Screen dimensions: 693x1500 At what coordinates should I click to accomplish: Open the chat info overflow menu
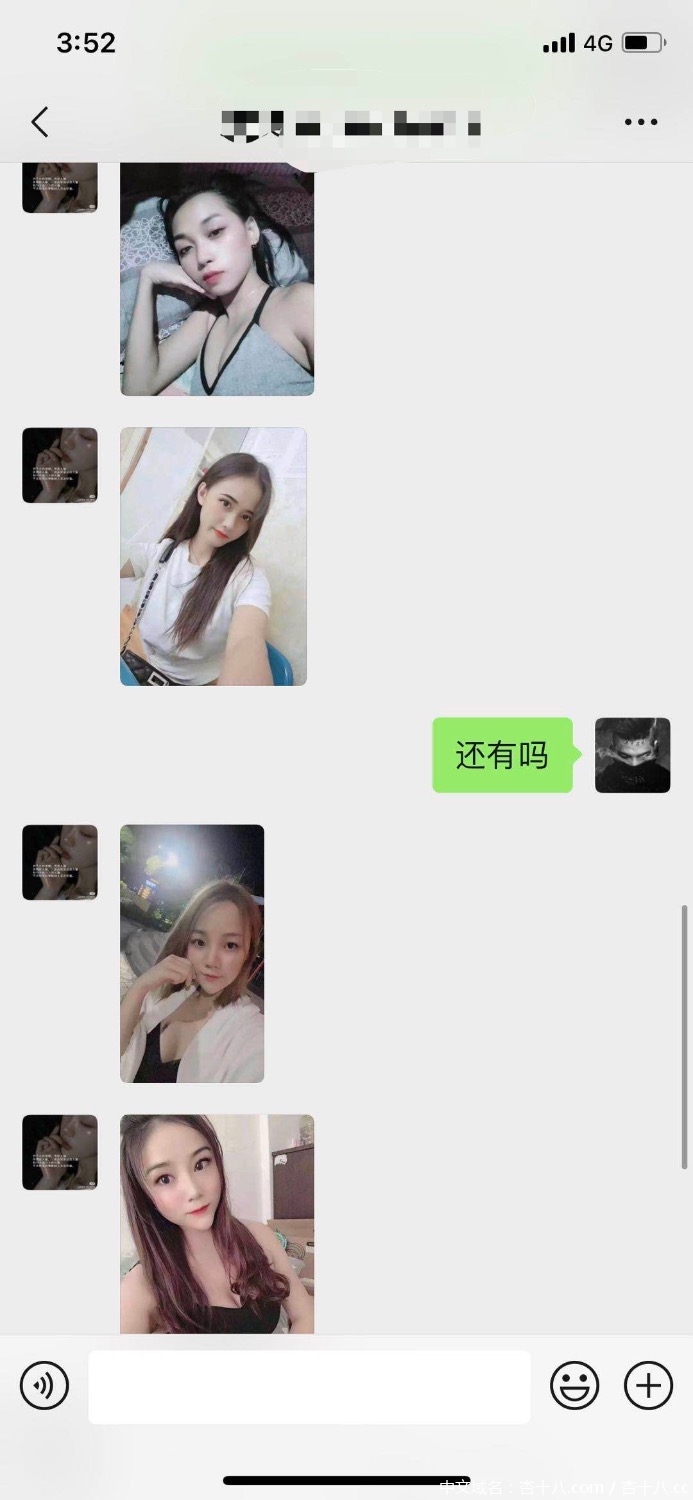pos(640,123)
